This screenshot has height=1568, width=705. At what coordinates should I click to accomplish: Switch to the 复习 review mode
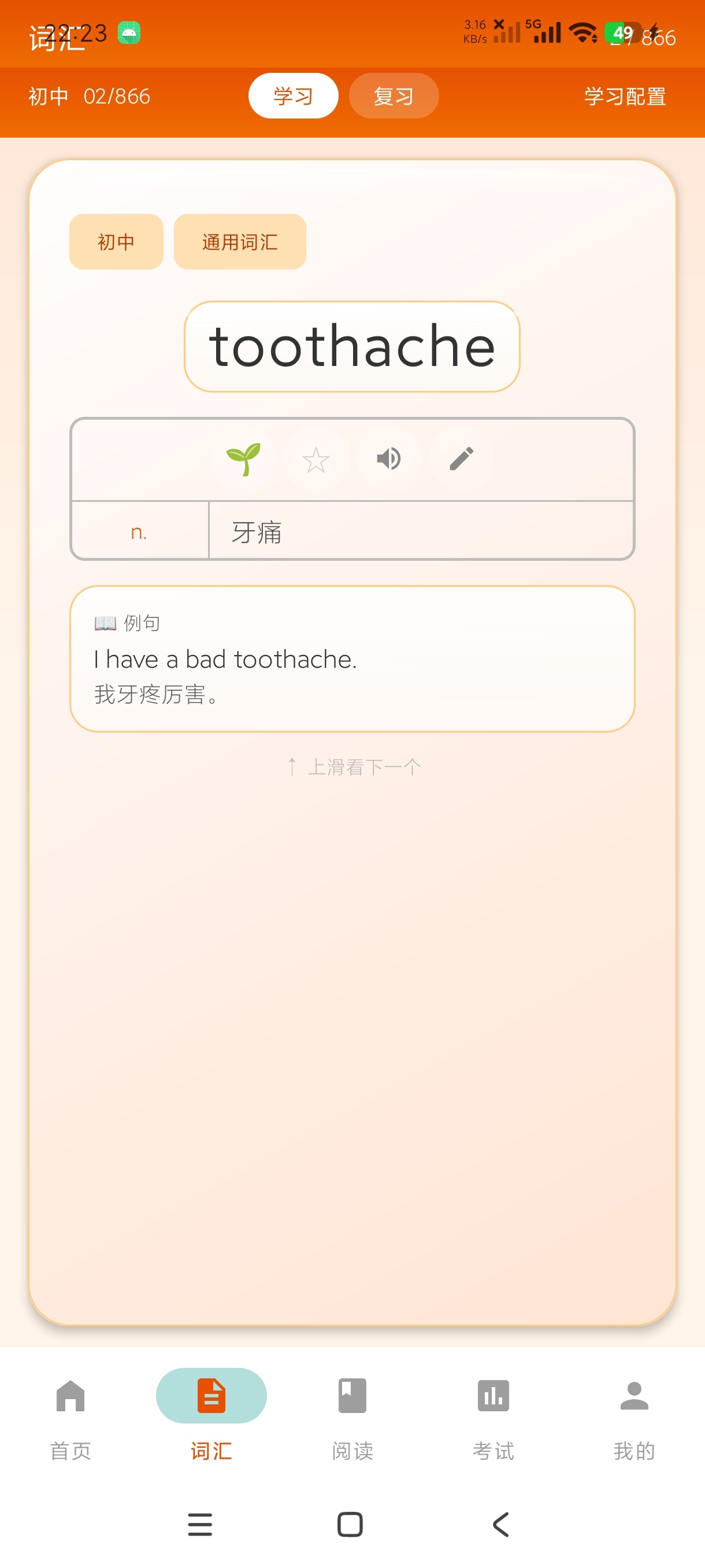tap(394, 95)
